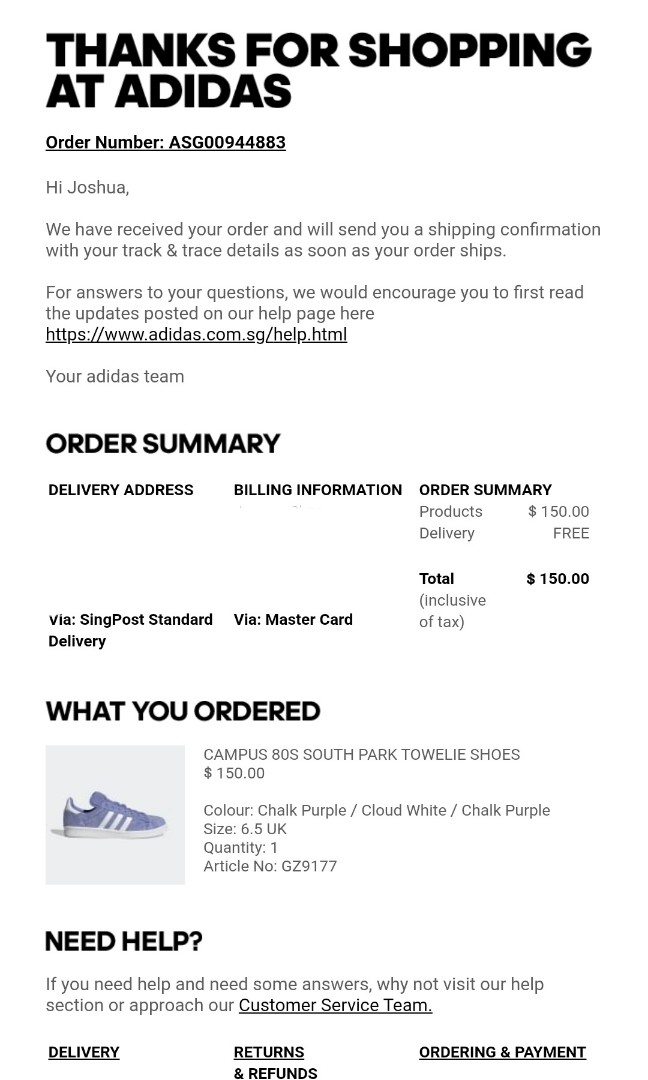
Task: Open the Customer Service Team link
Action: pyautogui.click(x=335, y=1006)
